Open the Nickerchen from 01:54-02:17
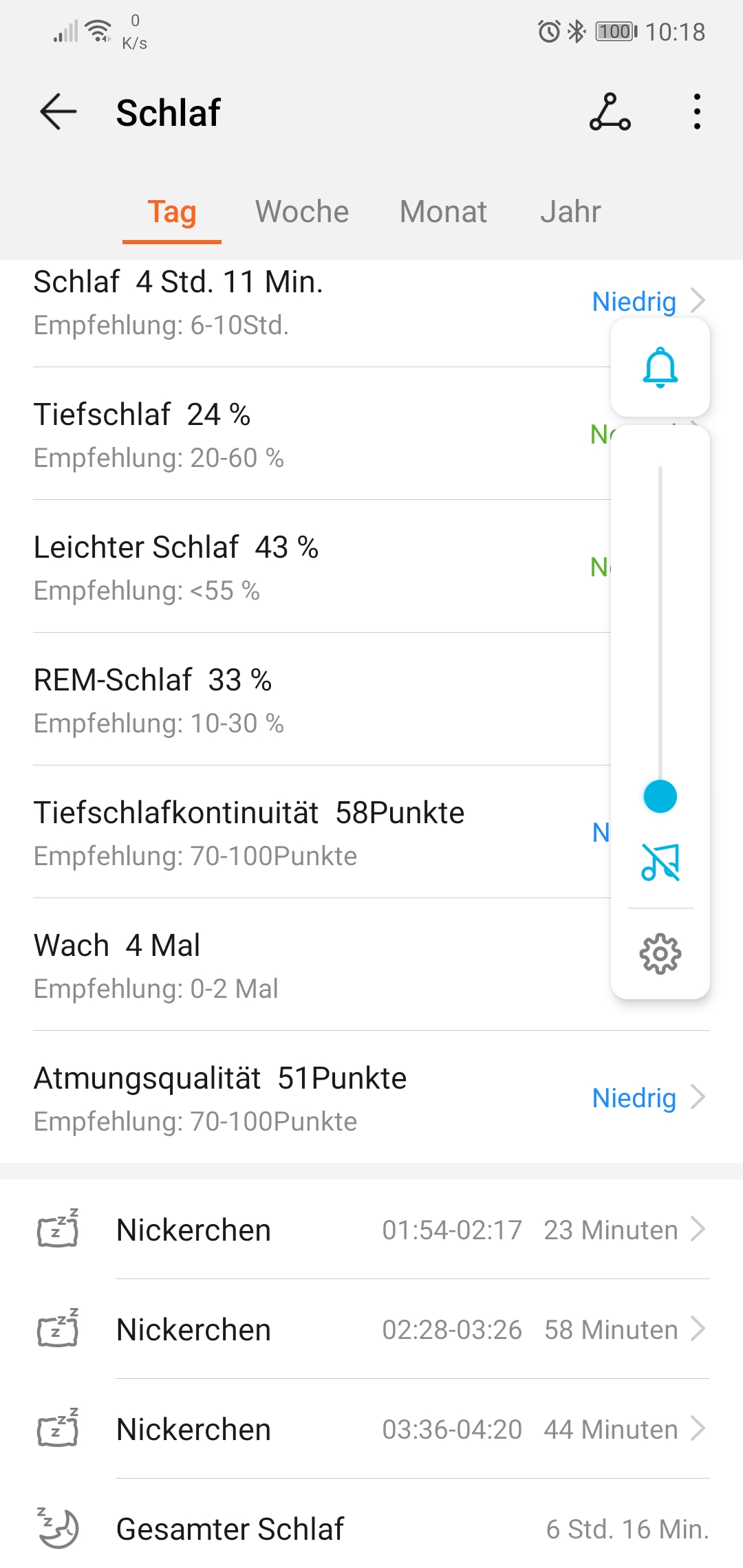 click(x=413, y=1230)
